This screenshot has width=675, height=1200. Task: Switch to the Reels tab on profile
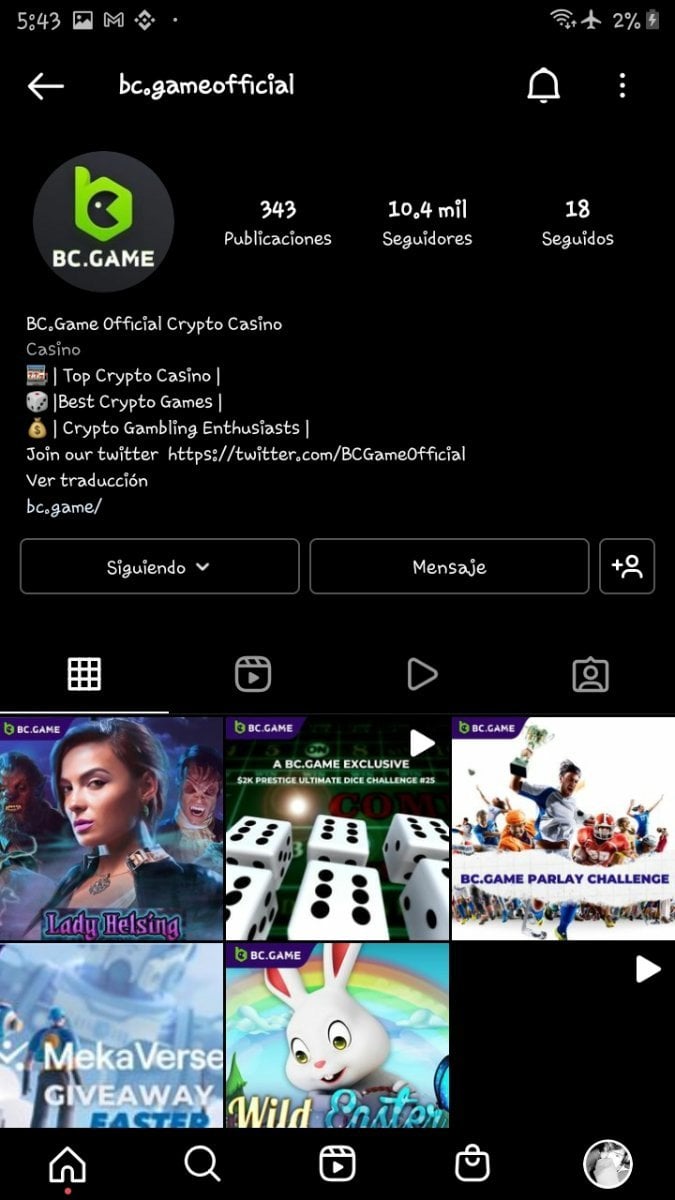(253, 675)
